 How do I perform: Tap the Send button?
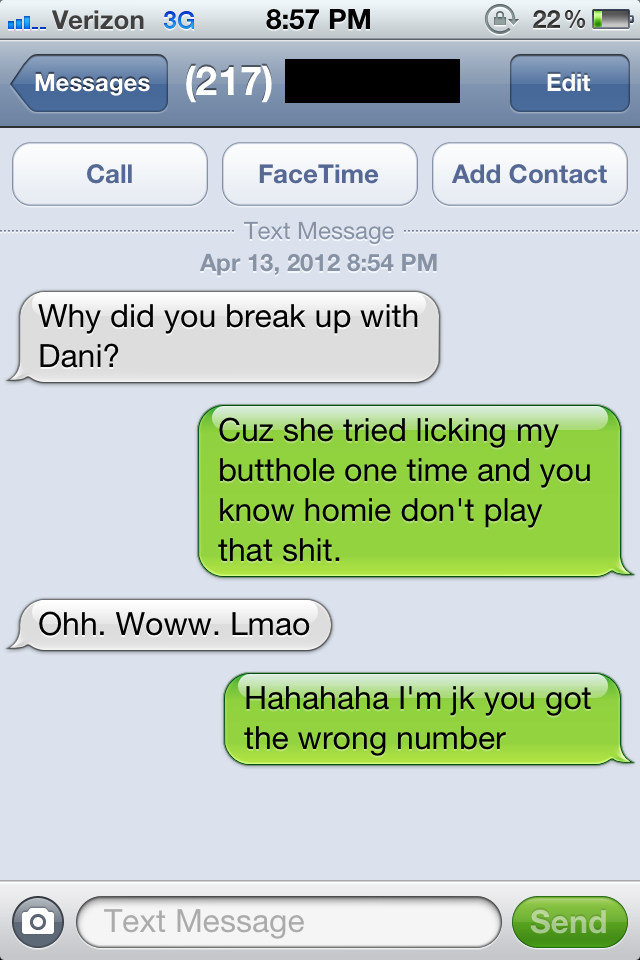coord(568,921)
